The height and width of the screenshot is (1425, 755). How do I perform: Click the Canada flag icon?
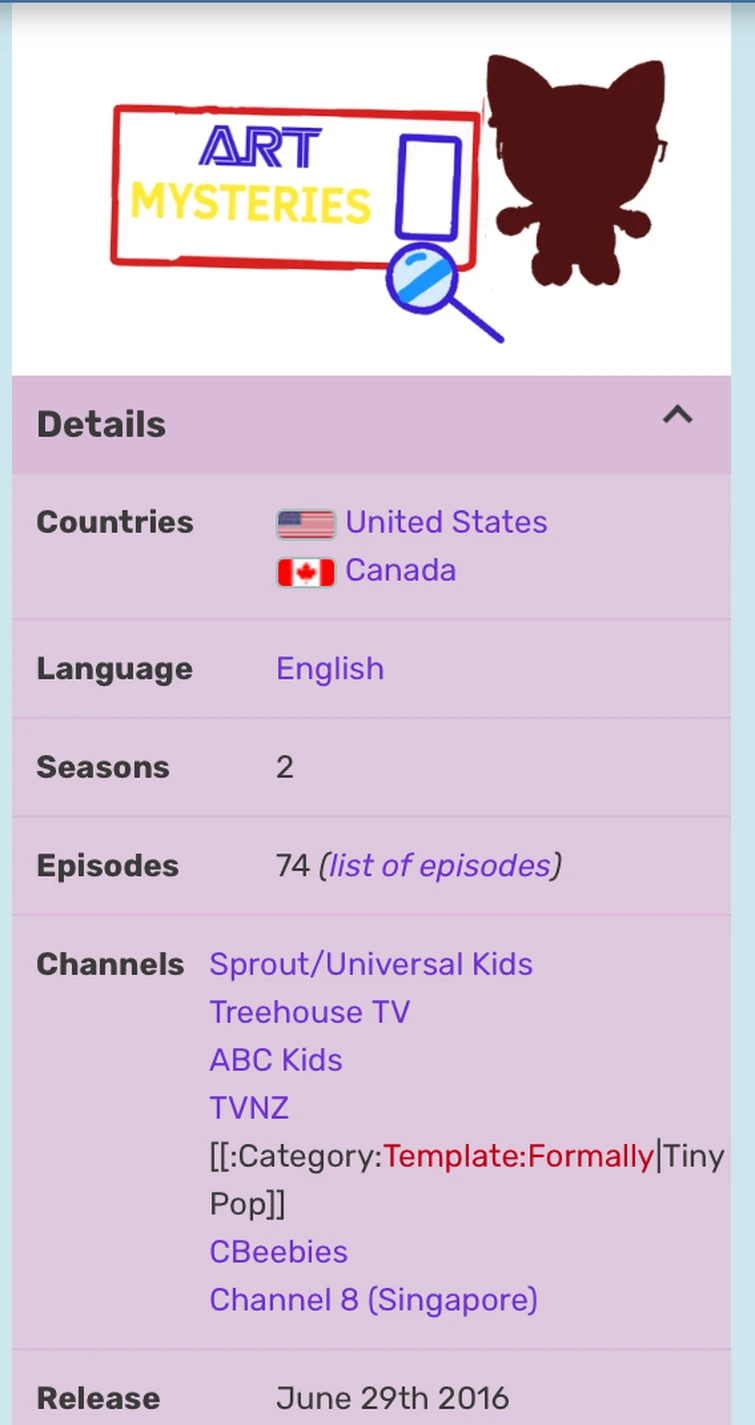pyautogui.click(x=305, y=571)
